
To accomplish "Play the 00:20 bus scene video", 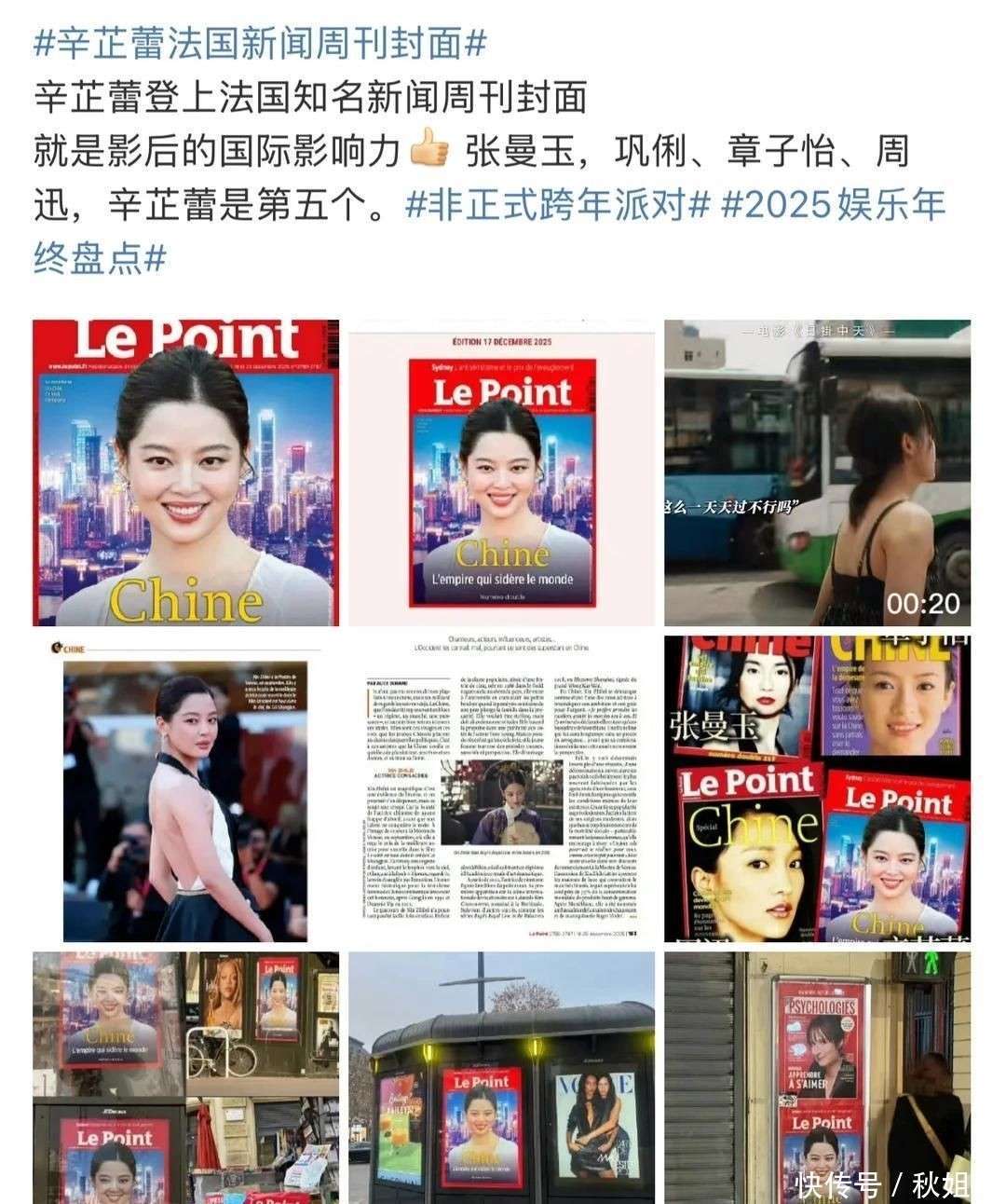I will (x=817, y=472).
